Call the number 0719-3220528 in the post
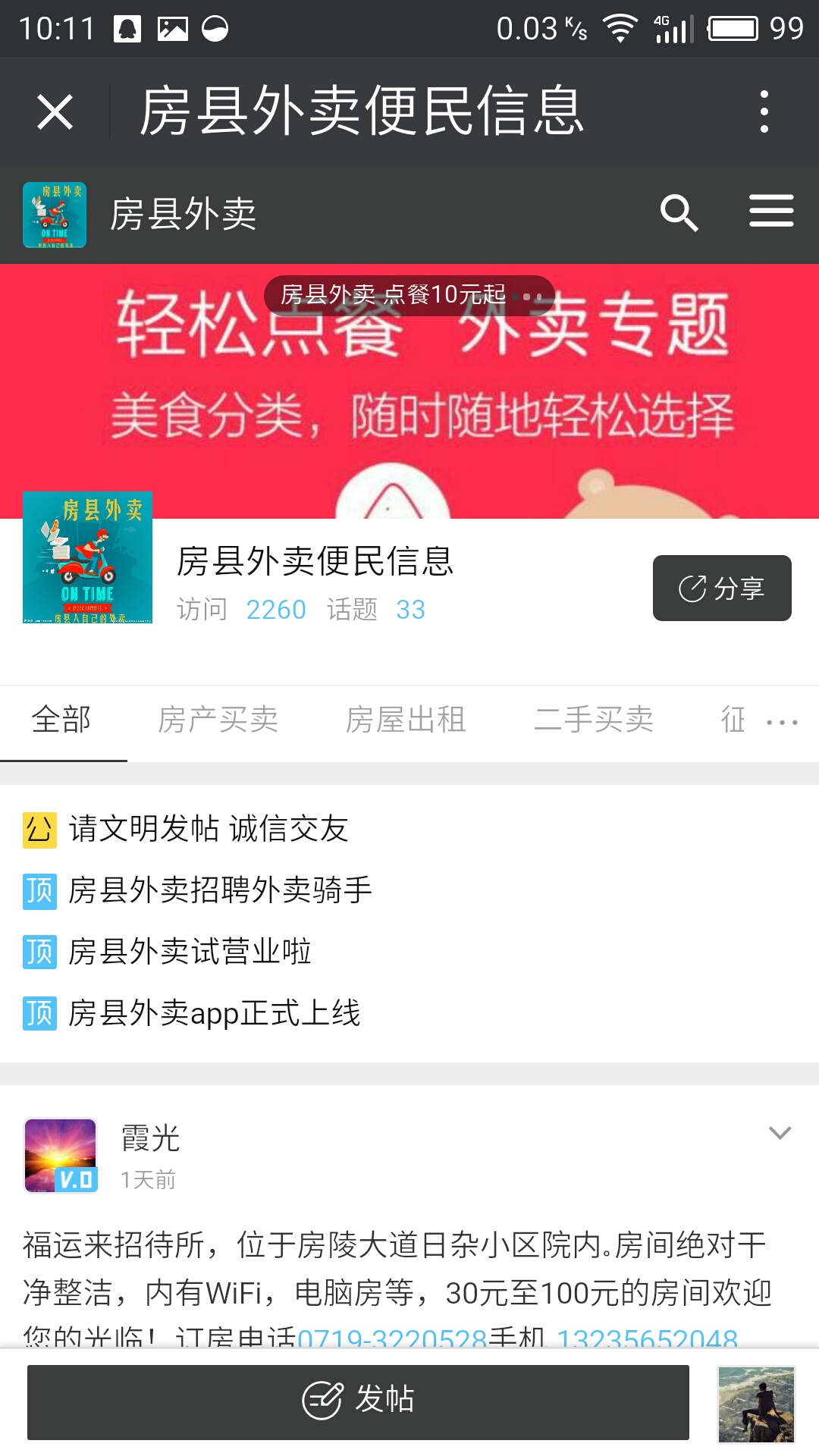The width and height of the screenshot is (819, 1456). [x=392, y=1337]
